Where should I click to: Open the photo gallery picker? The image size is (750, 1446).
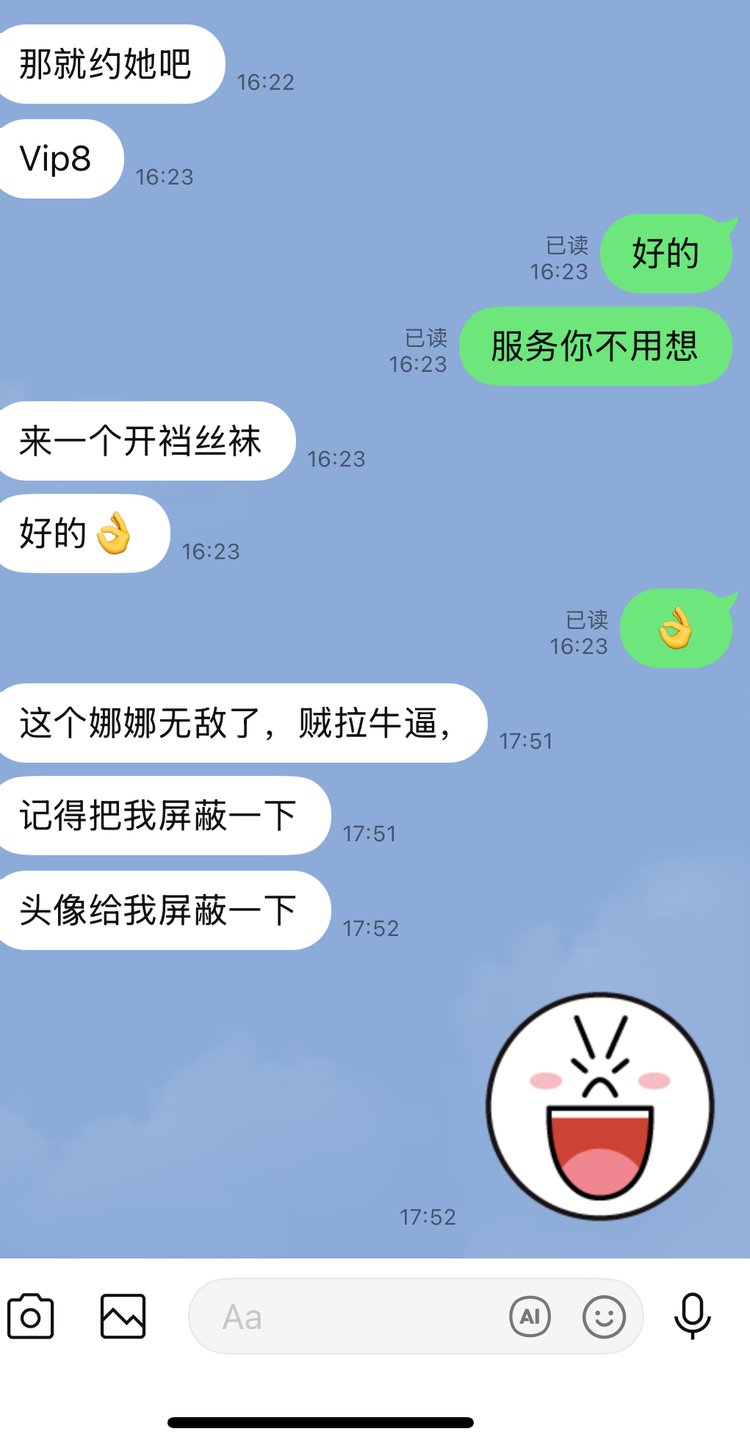(123, 1316)
